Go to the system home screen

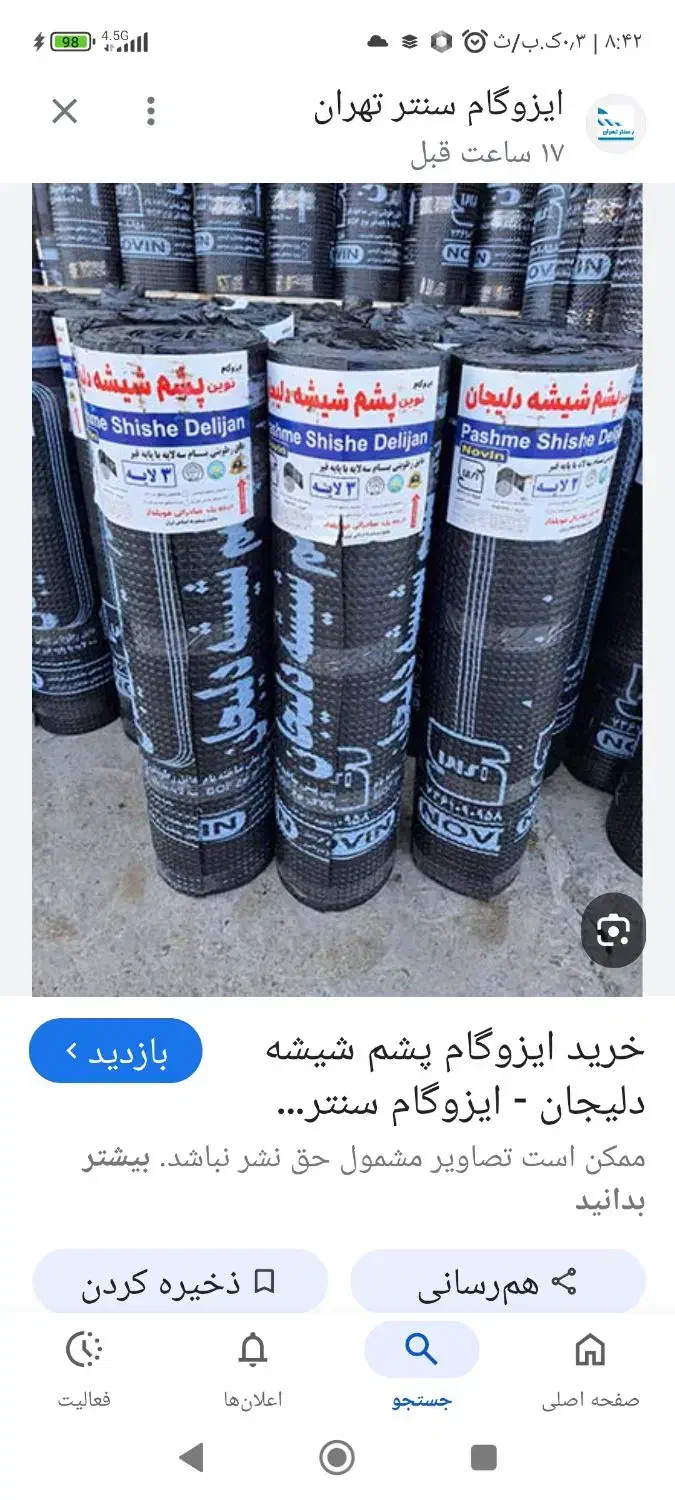point(337,1457)
